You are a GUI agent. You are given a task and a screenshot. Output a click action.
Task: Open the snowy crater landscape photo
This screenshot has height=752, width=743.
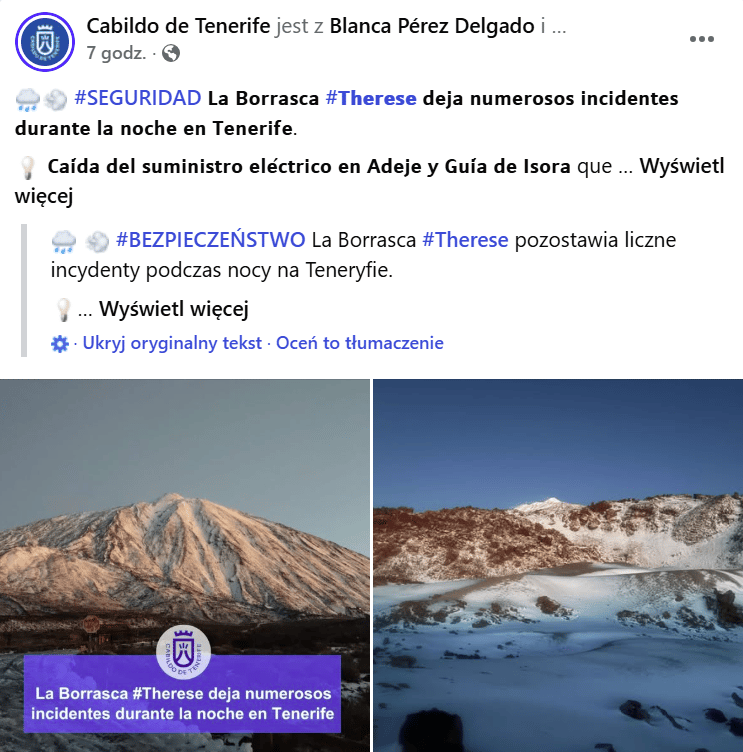tap(558, 565)
